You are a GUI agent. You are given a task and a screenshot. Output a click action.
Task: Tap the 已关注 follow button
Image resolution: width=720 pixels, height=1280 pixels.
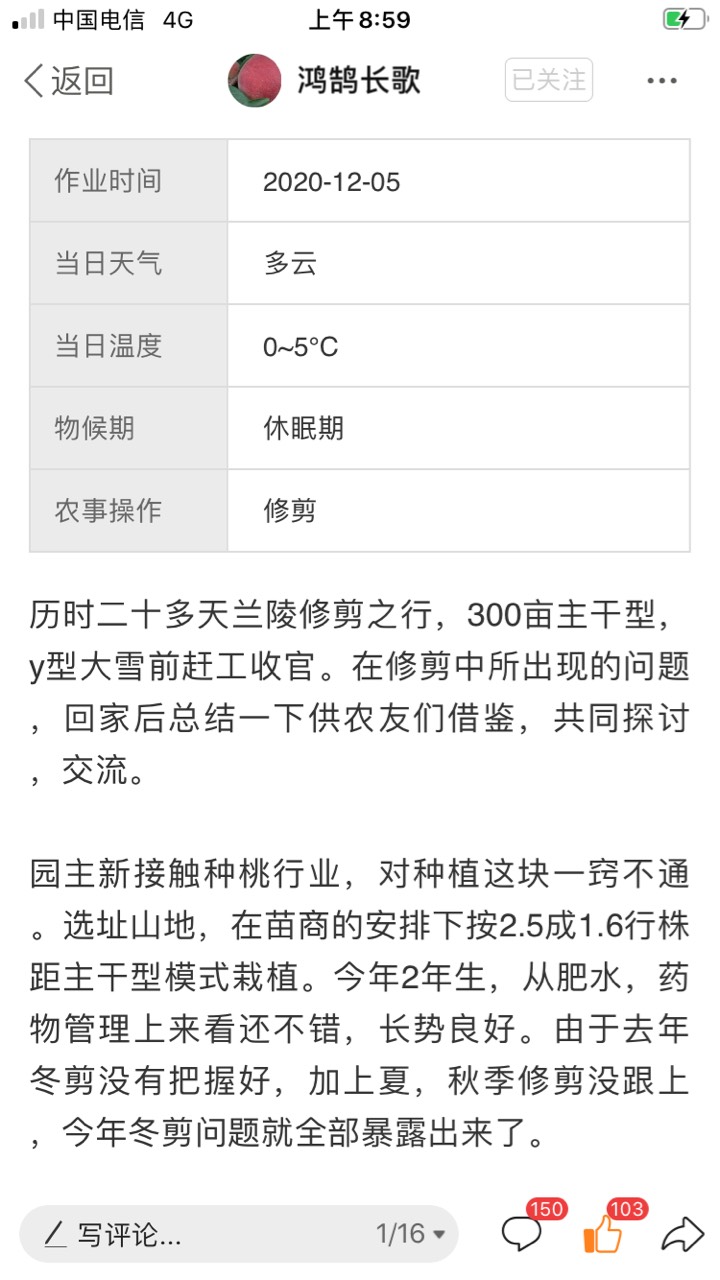(x=549, y=80)
